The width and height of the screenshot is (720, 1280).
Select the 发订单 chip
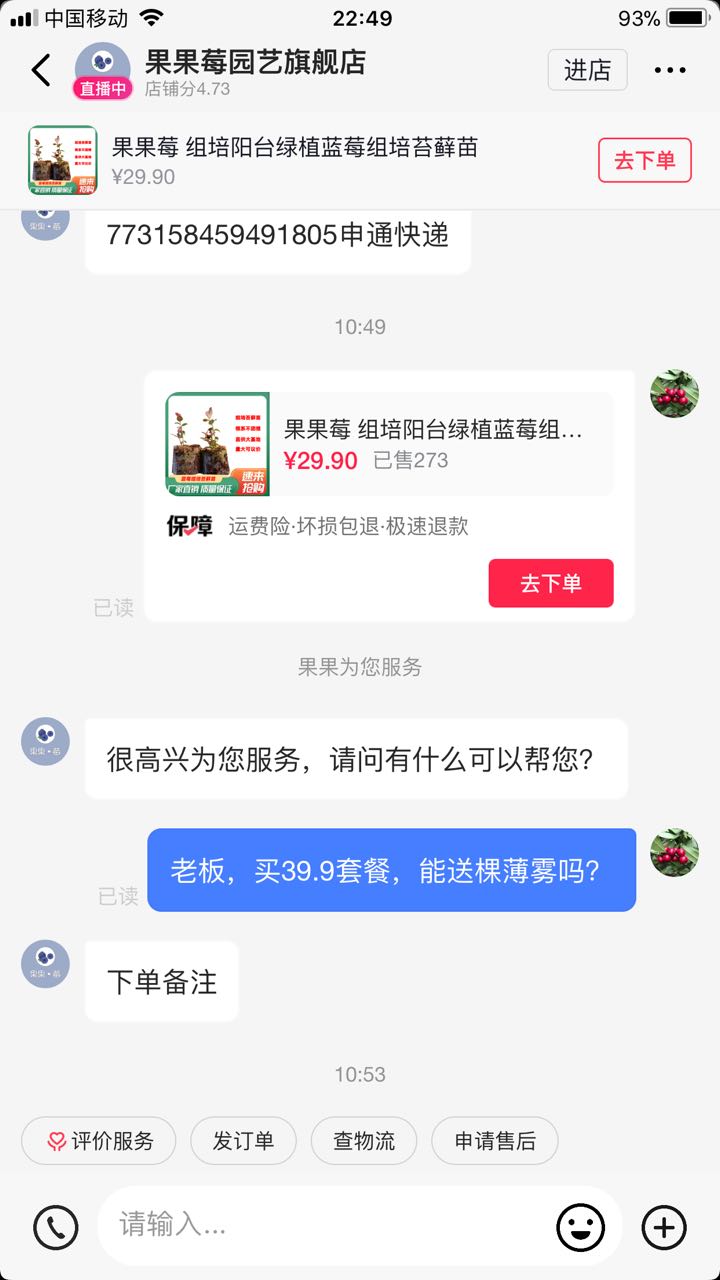click(x=243, y=1141)
